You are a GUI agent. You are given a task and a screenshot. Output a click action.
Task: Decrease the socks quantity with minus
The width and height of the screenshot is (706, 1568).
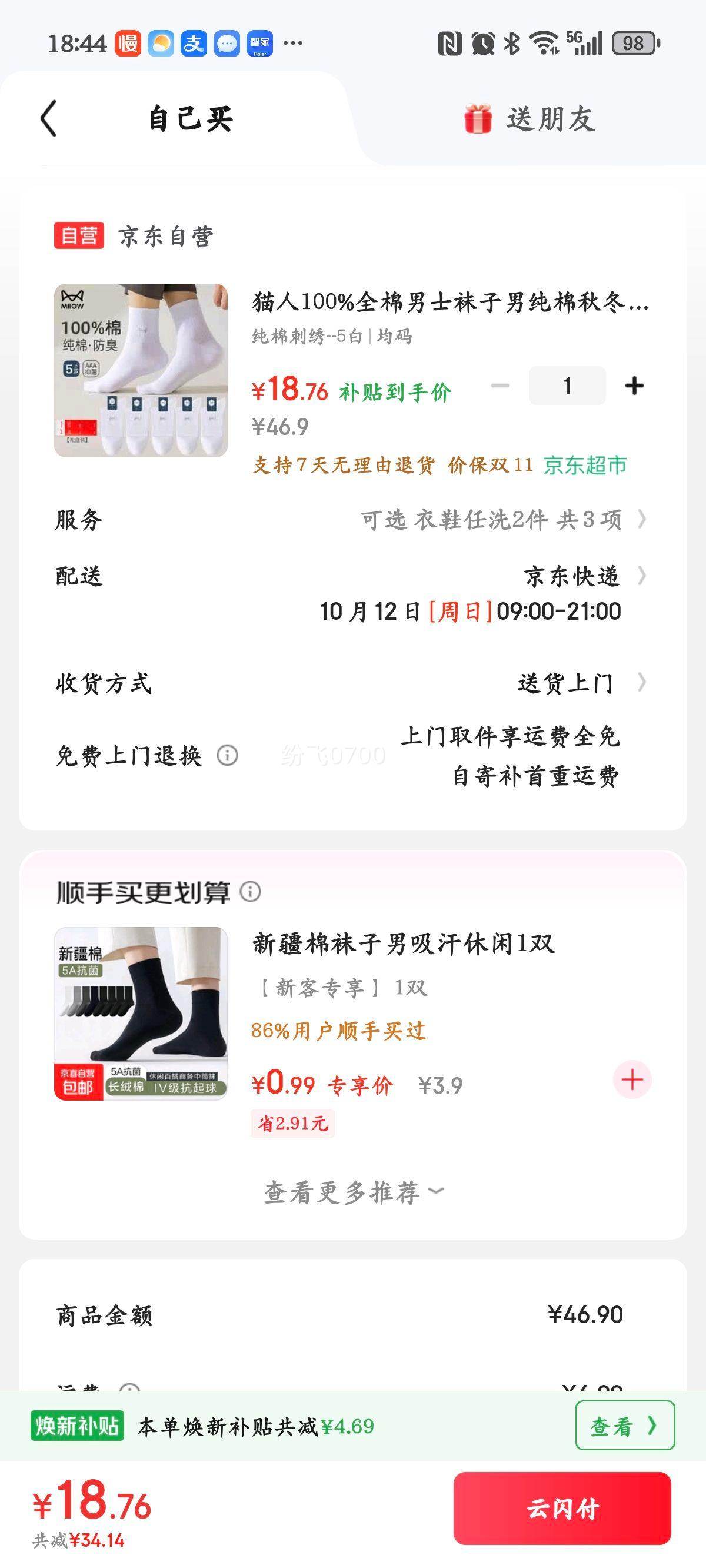click(x=500, y=386)
